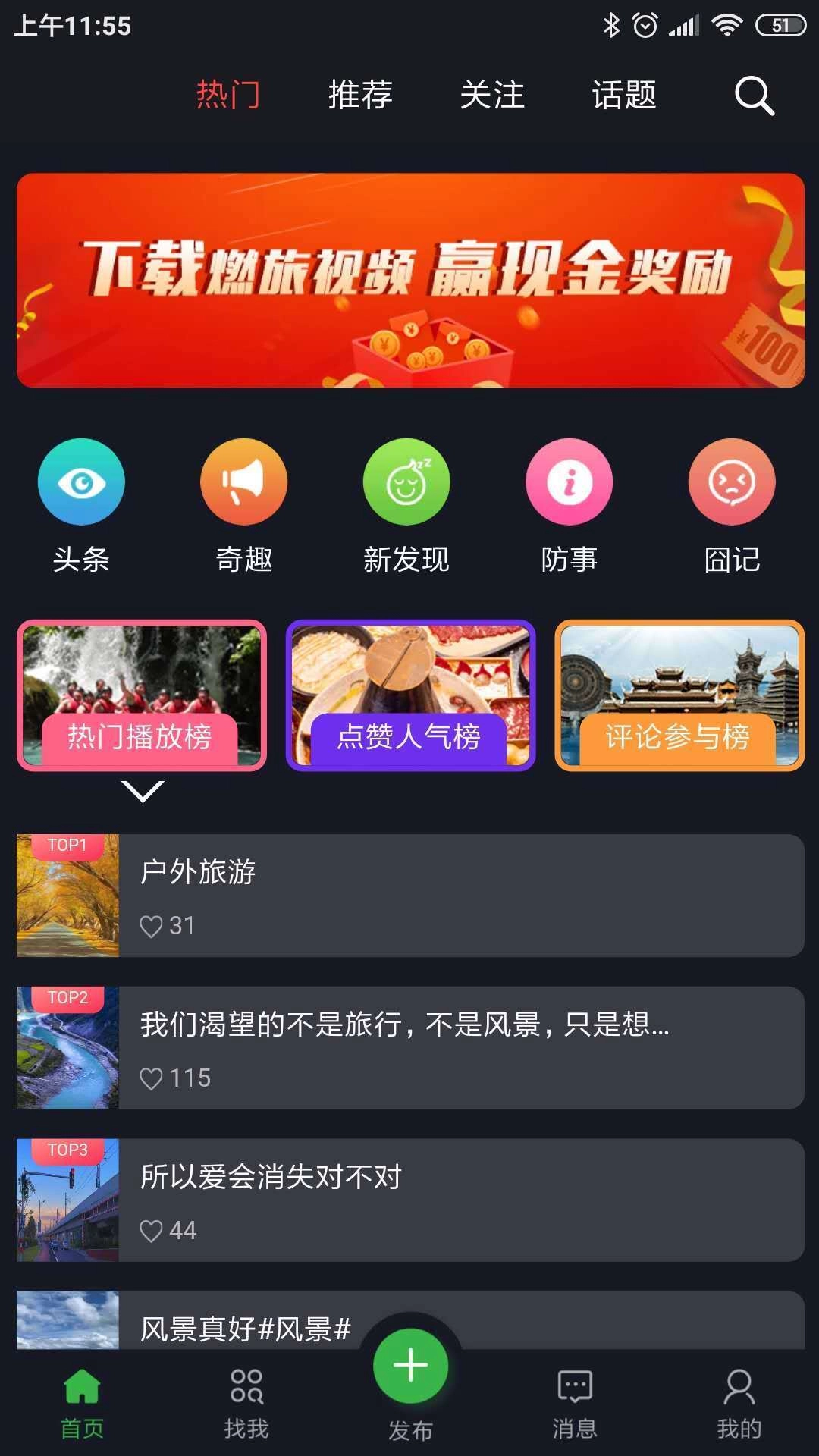
Task: Switch to the 我的 profile tab
Action: tap(739, 1403)
